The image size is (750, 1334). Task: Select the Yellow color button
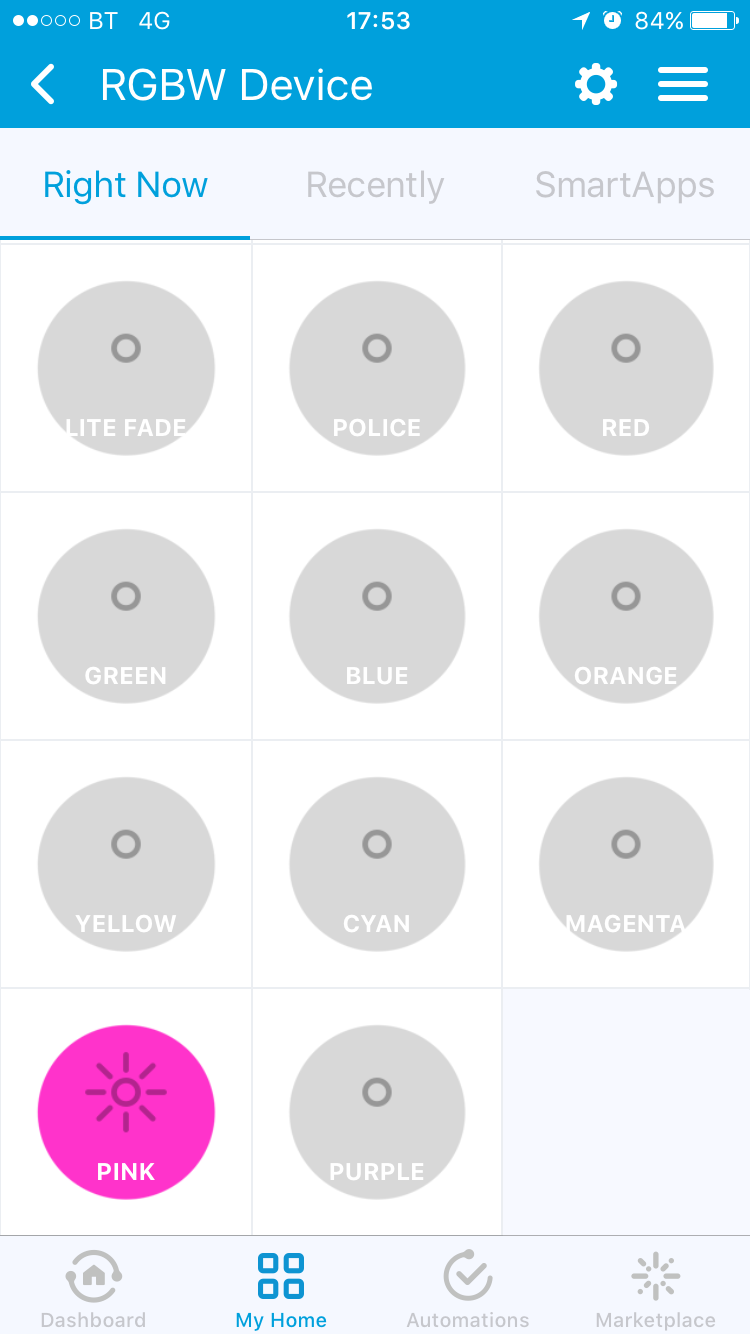tap(126, 864)
